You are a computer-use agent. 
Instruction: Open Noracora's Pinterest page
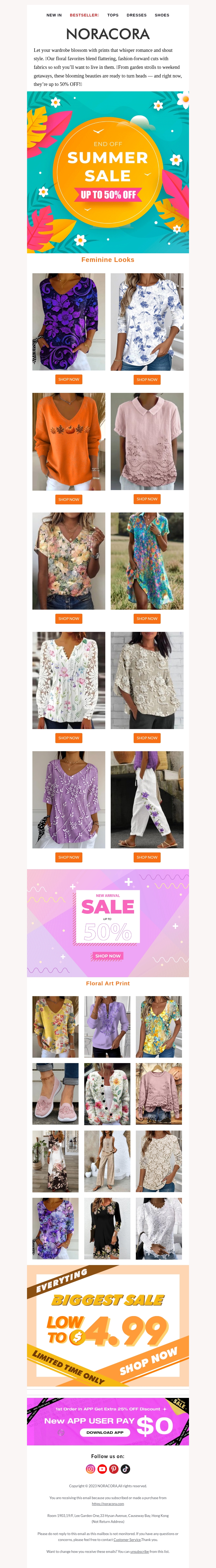(x=114, y=1469)
